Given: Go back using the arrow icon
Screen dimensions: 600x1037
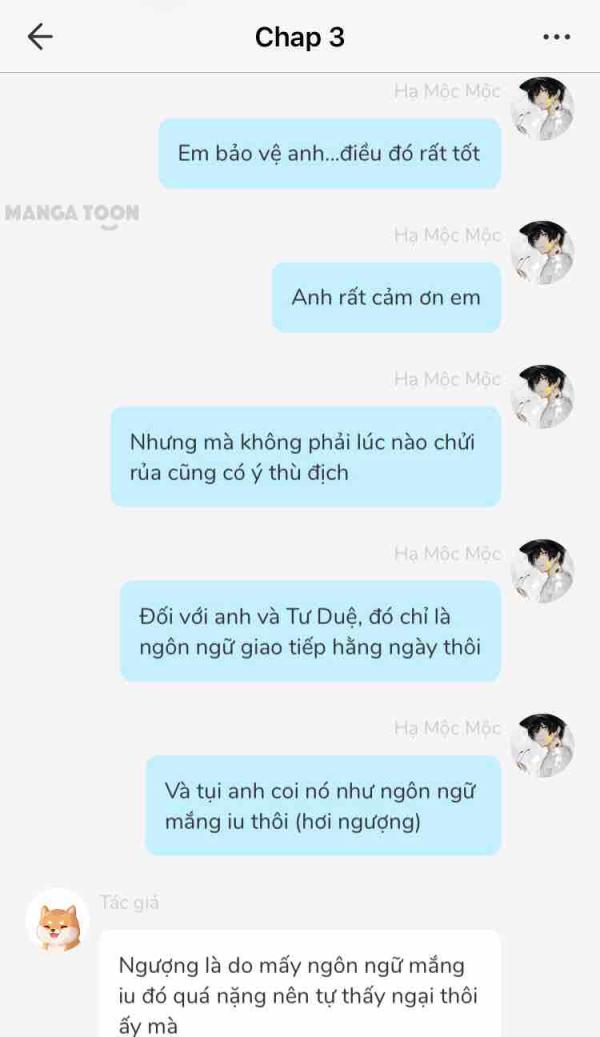Looking at the screenshot, I should click(x=40, y=37).
